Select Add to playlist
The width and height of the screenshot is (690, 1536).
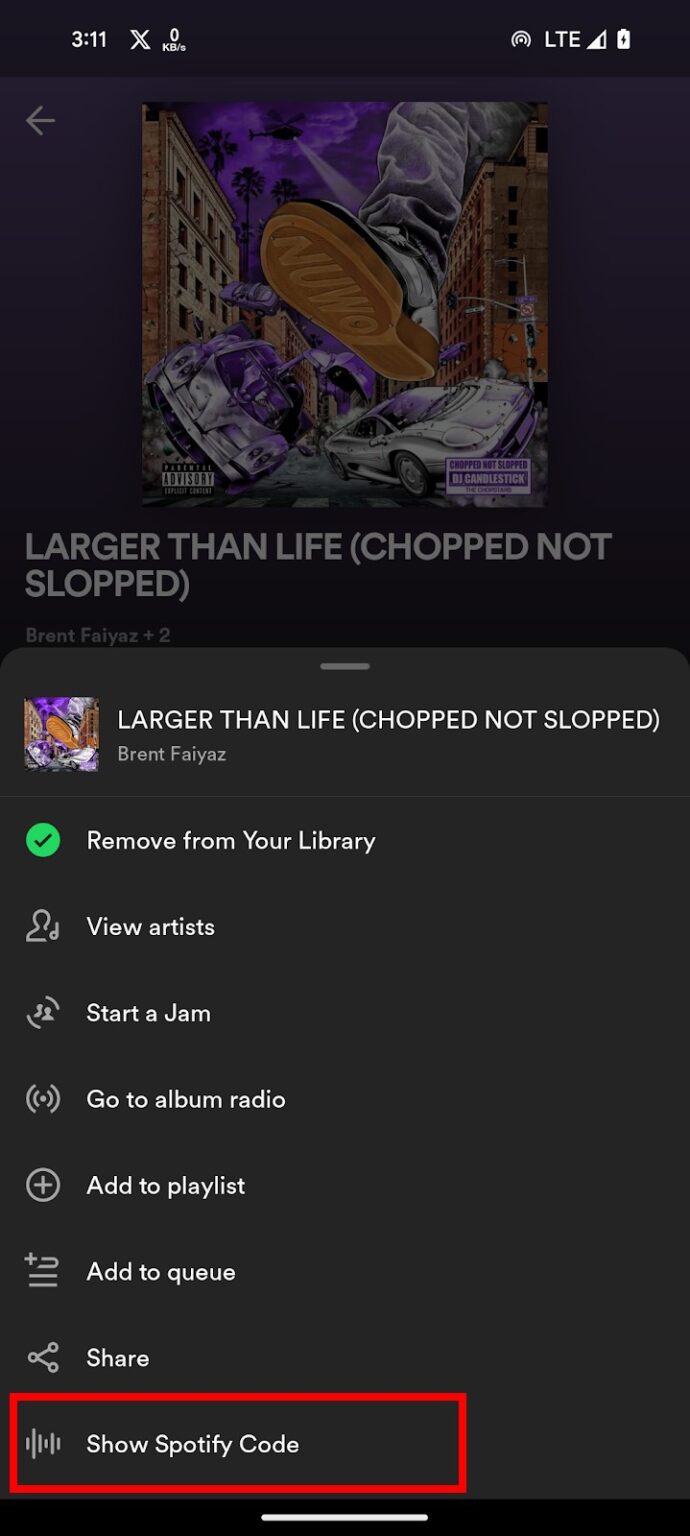[x=345, y=1185]
